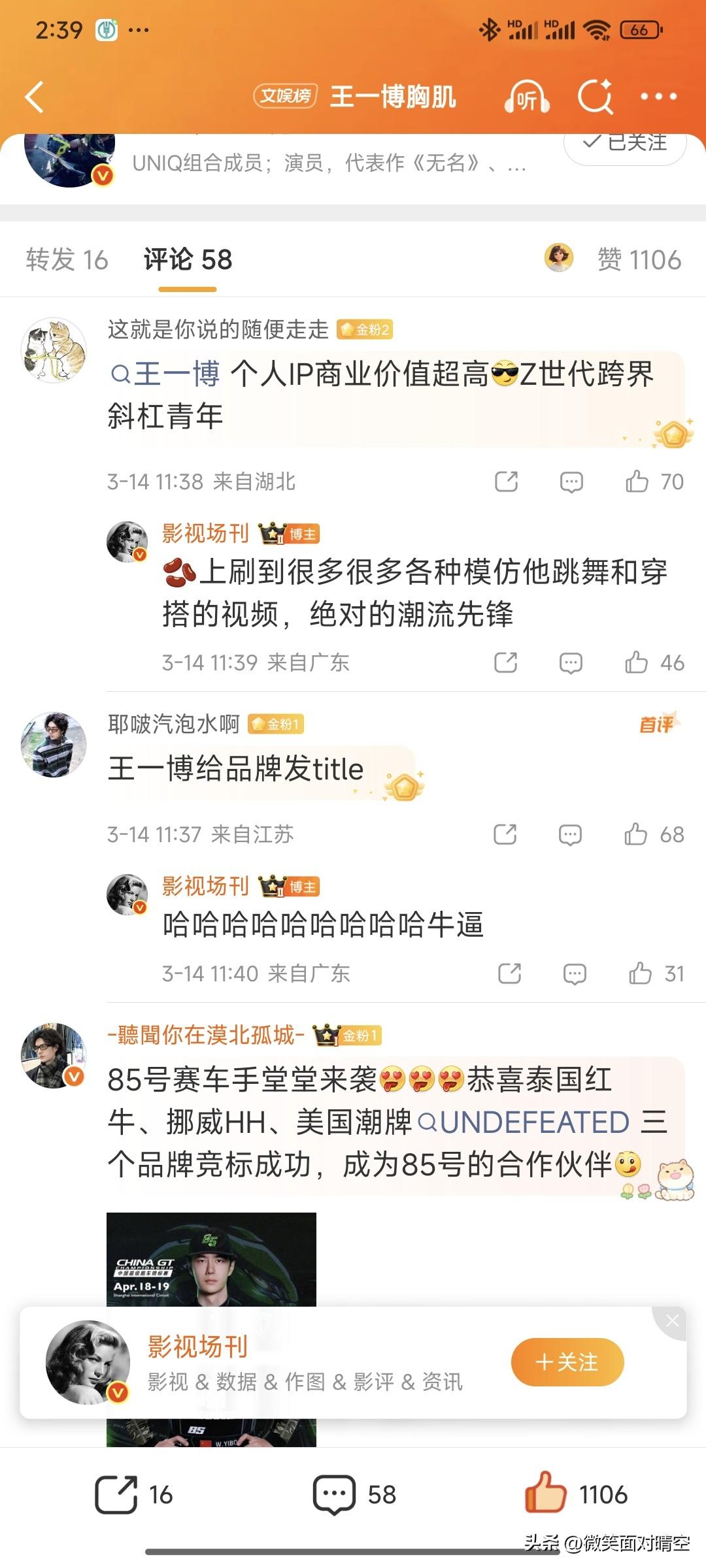Like 影视场刊's reply showing 46

click(x=637, y=662)
